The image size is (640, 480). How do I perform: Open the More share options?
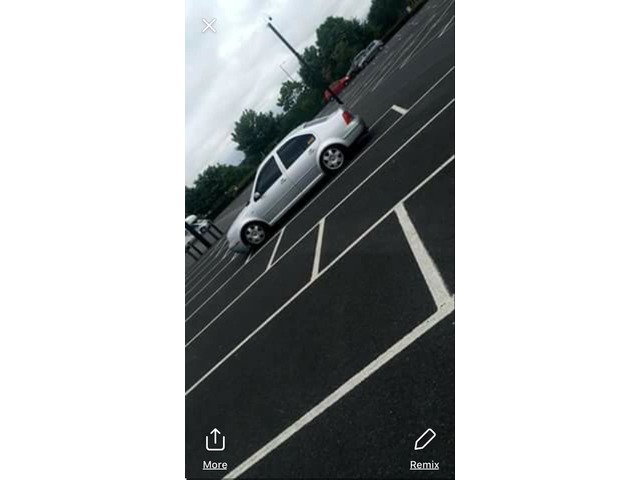click(215, 447)
